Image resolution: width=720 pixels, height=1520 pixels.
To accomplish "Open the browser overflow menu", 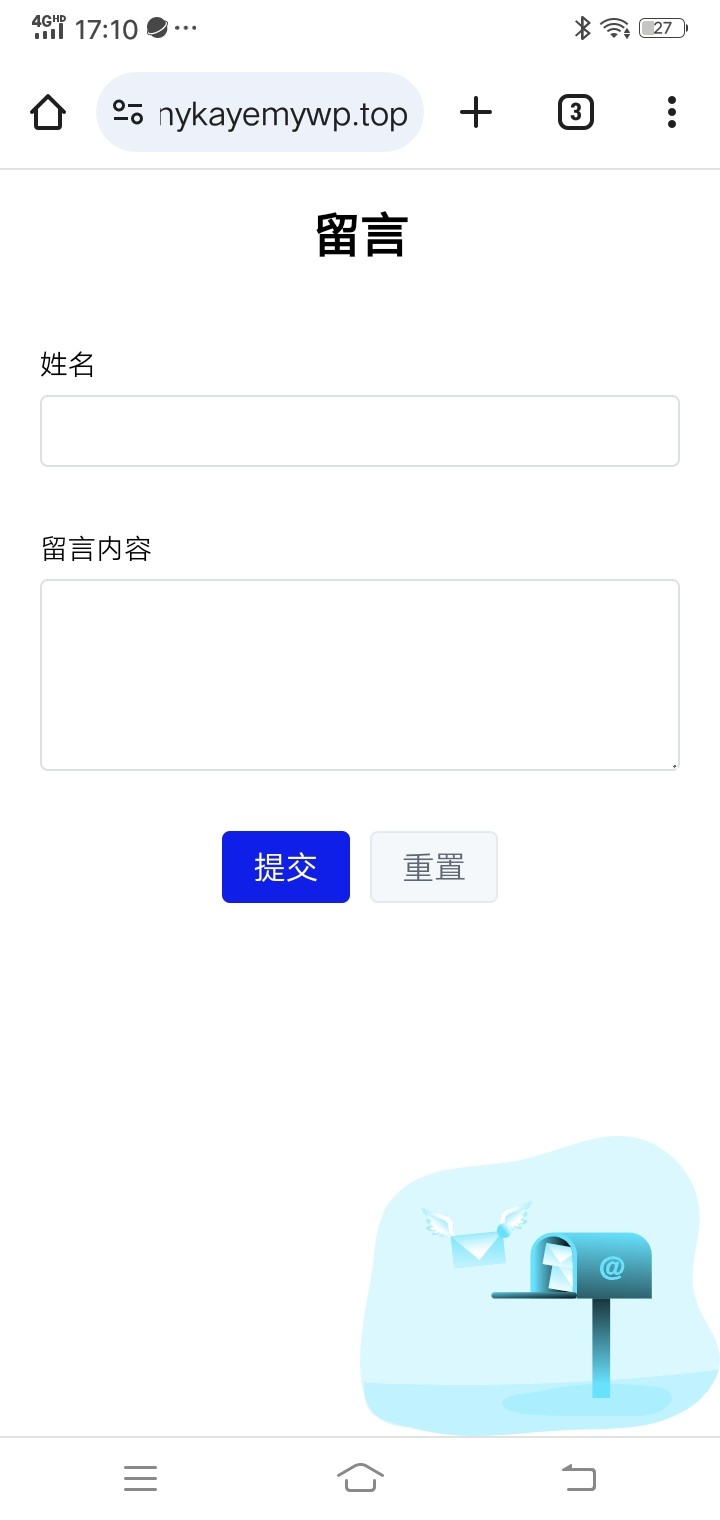I will tap(672, 112).
